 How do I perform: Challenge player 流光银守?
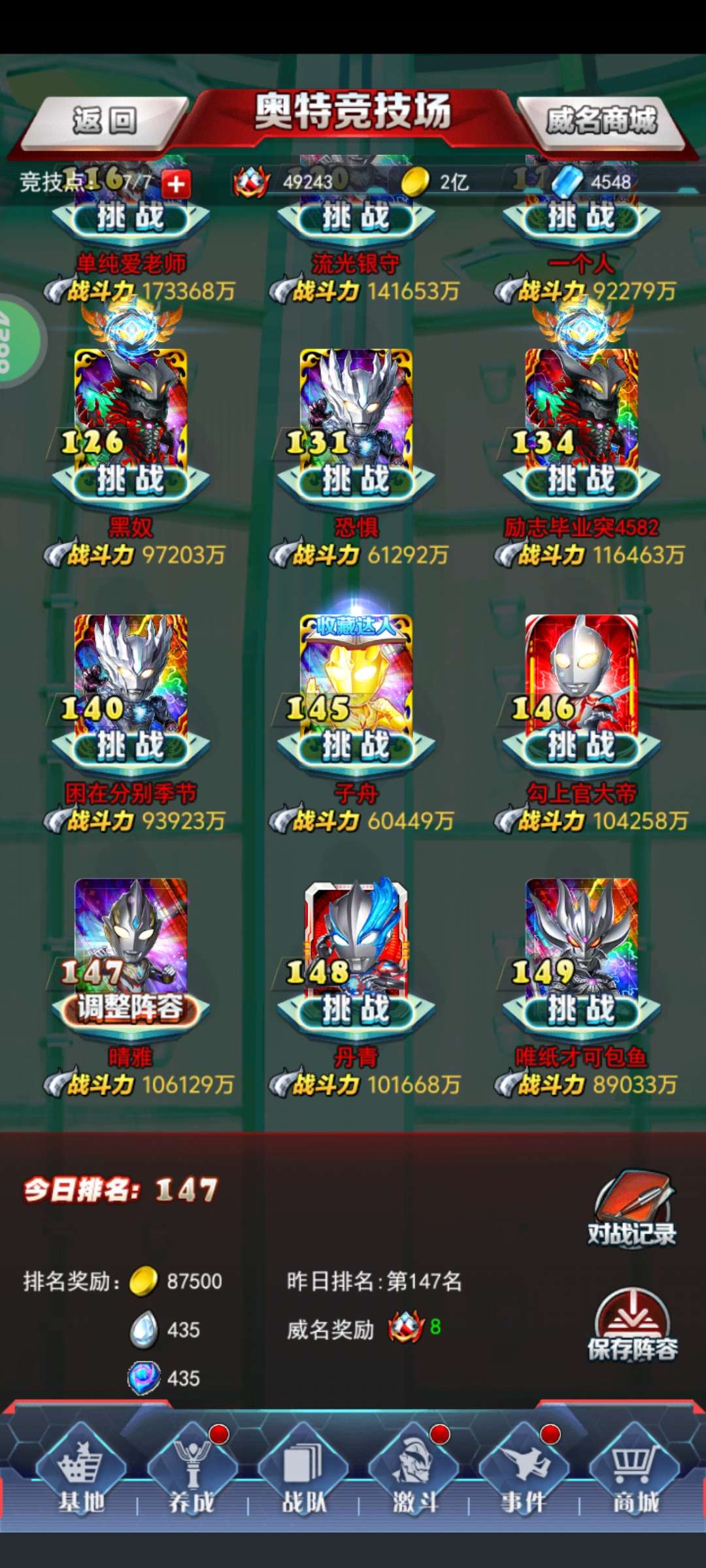(x=356, y=218)
